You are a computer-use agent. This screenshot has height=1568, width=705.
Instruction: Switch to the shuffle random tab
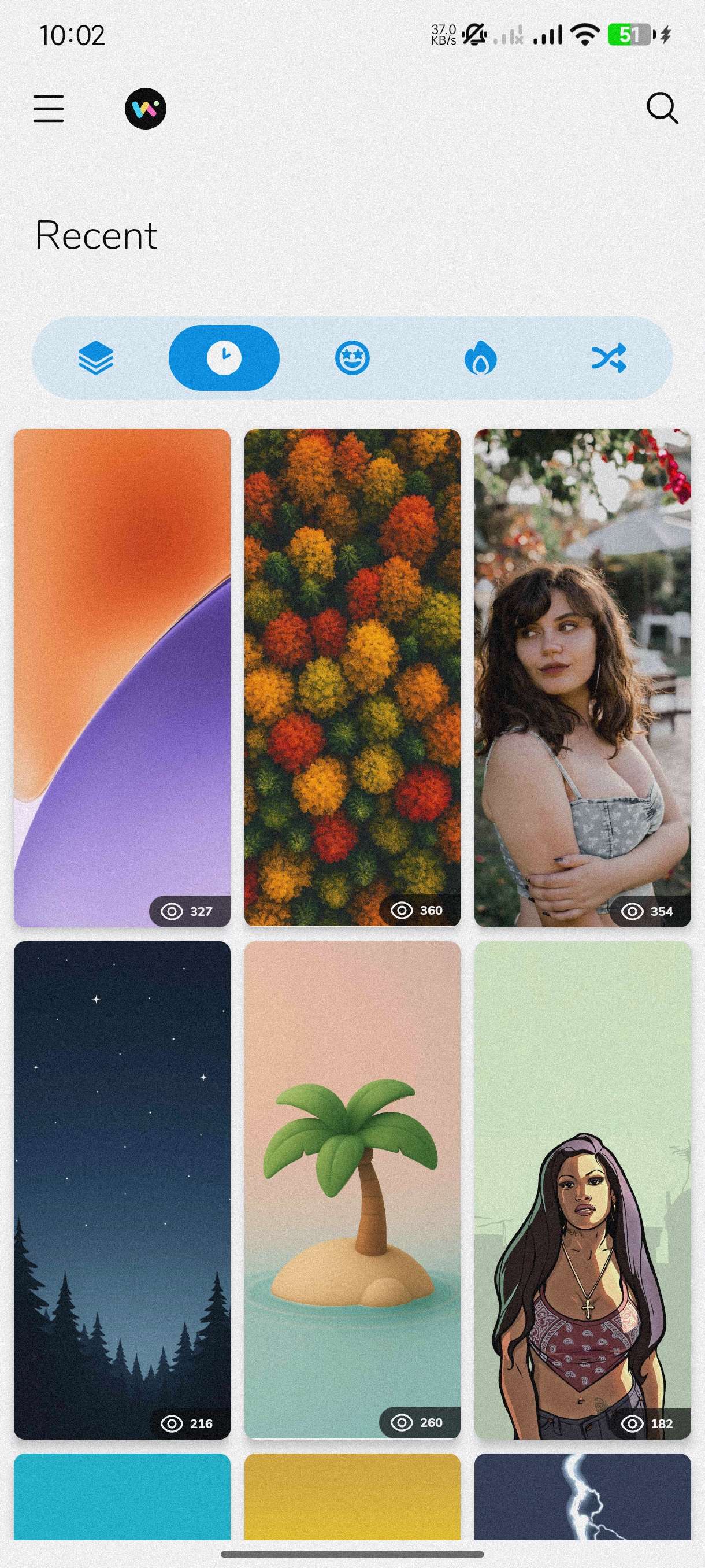click(609, 358)
